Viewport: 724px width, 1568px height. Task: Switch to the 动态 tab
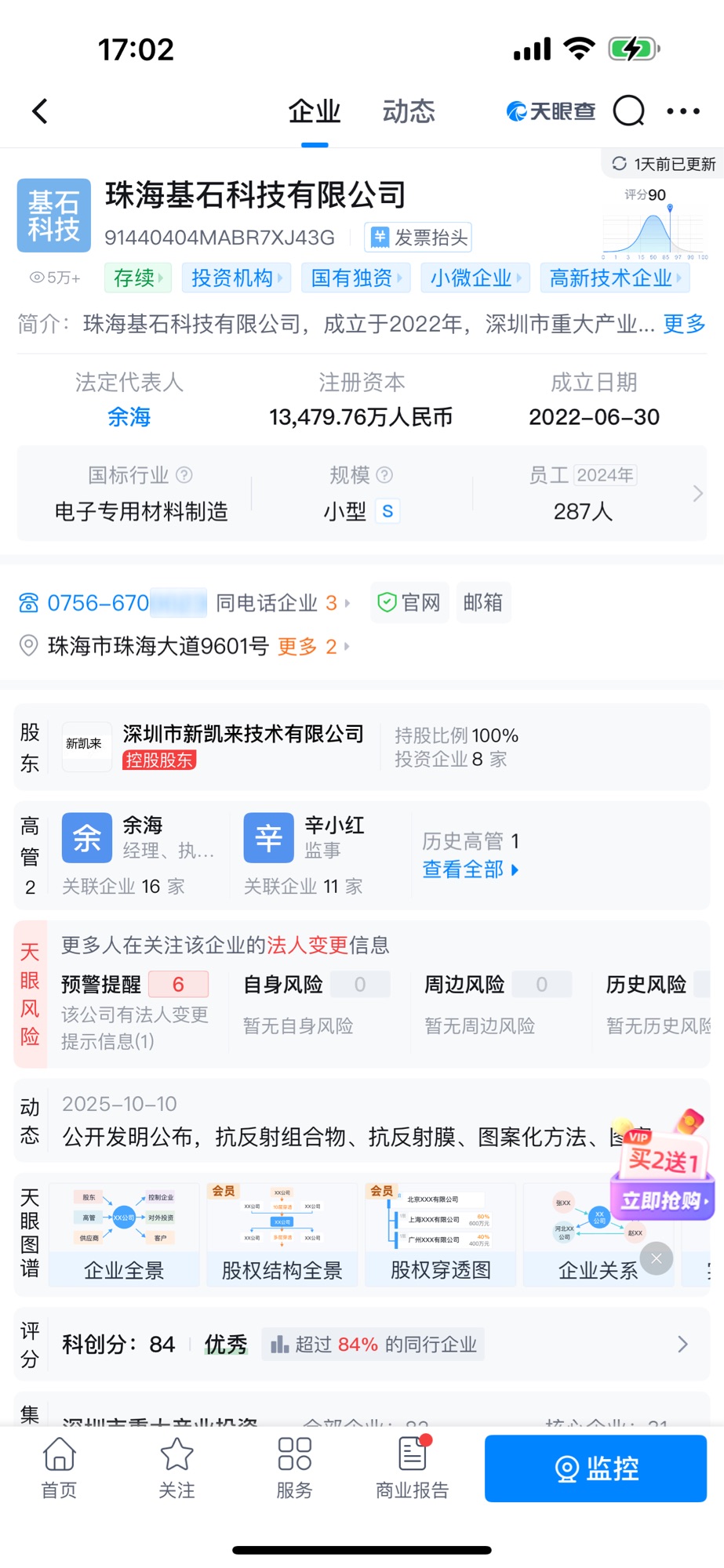coord(408,111)
